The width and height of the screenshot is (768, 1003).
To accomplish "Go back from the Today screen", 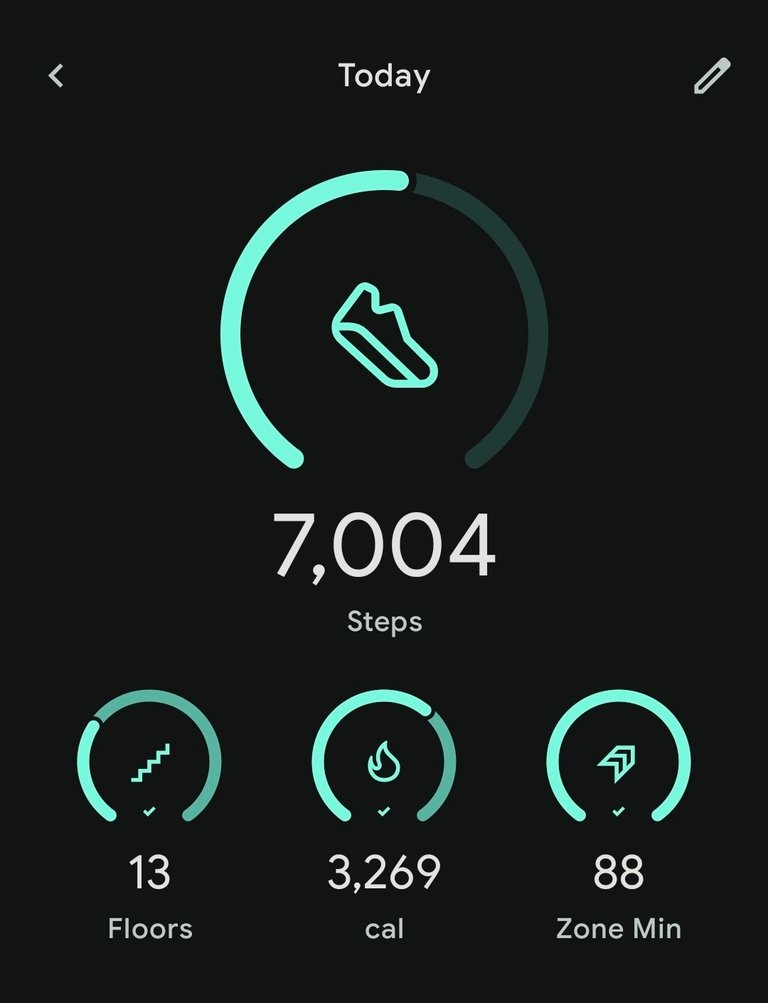I will pyautogui.click(x=56, y=76).
